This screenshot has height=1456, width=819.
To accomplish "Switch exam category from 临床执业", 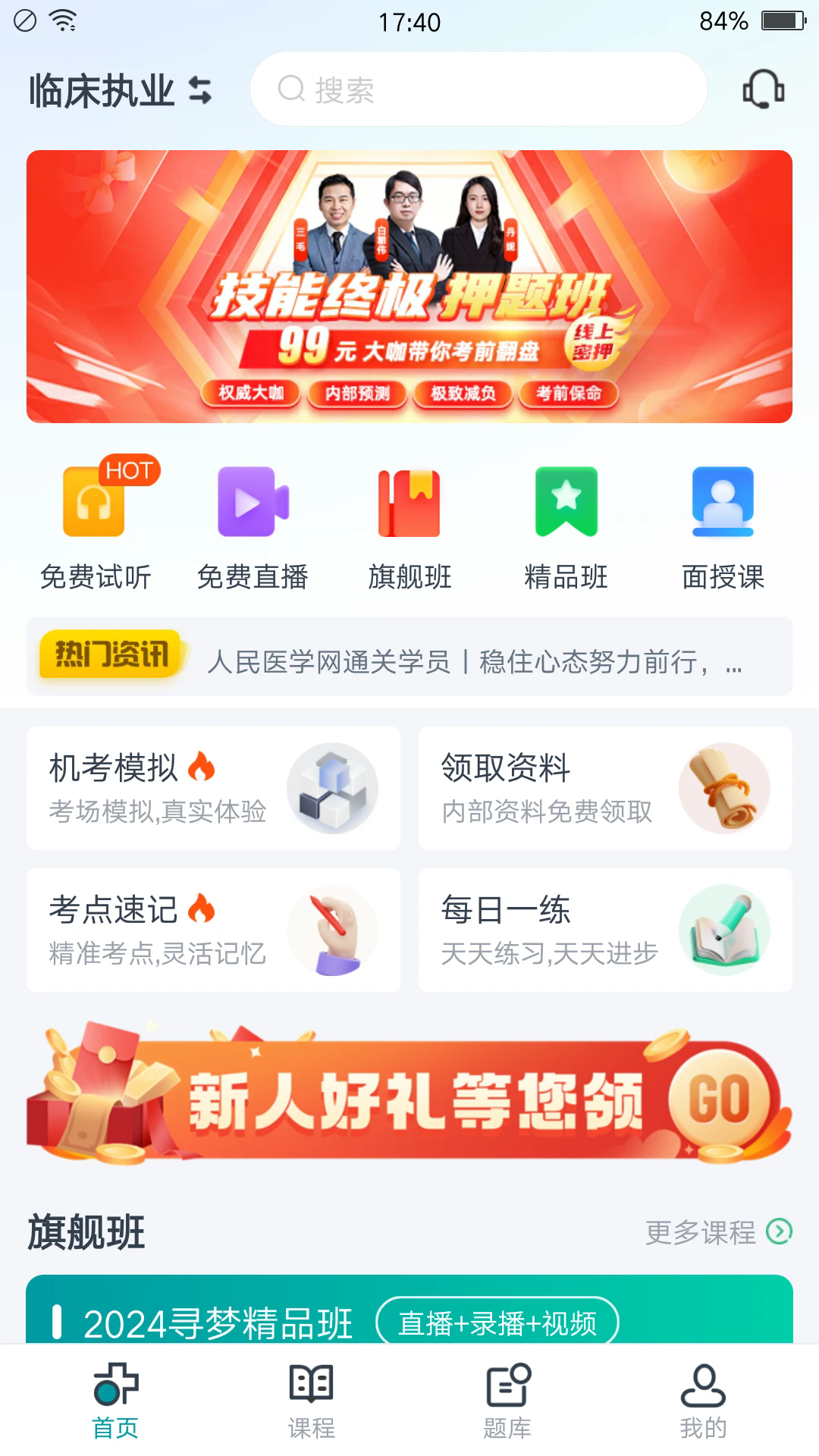I will (x=120, y=91).
